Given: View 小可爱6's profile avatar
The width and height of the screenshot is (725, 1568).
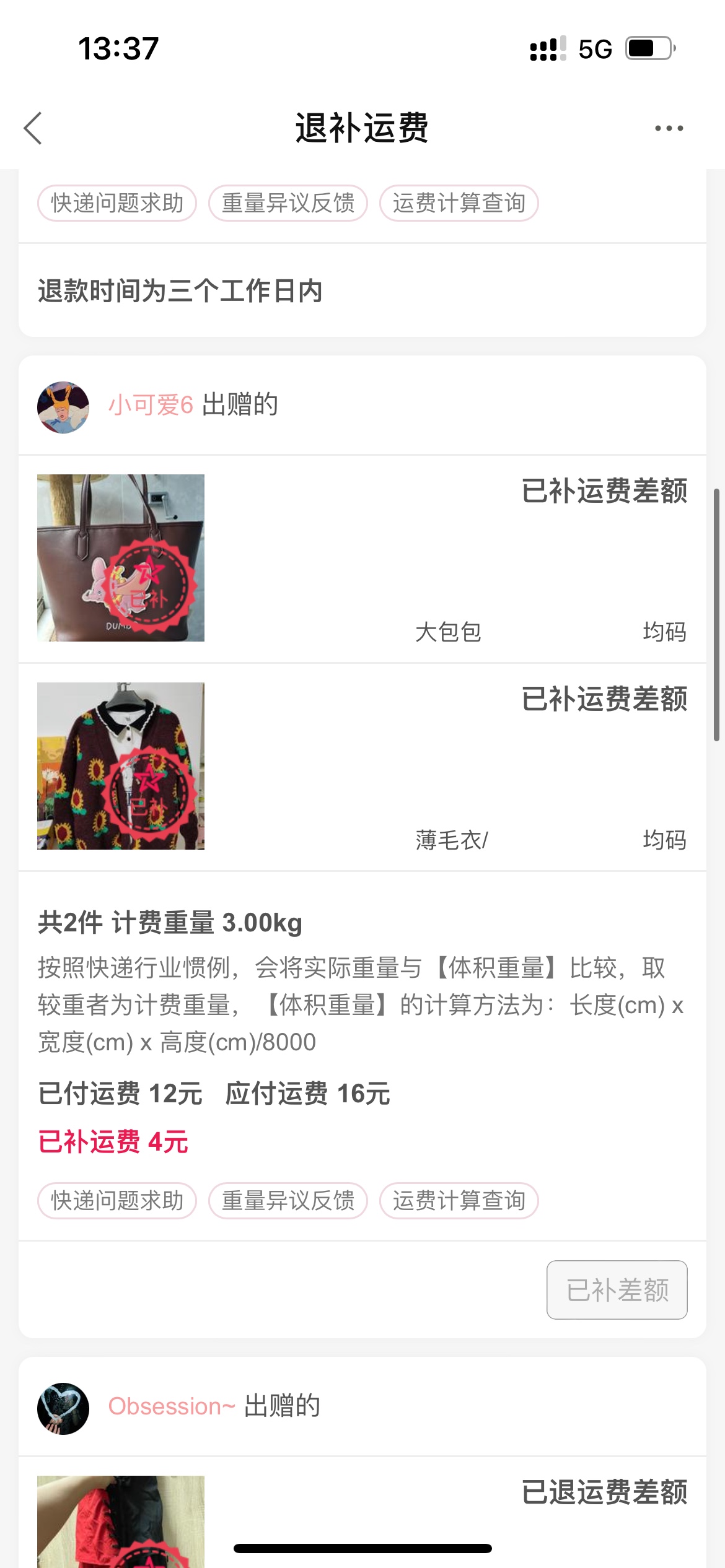Looking at the screenshot, I should click(63, 407).
